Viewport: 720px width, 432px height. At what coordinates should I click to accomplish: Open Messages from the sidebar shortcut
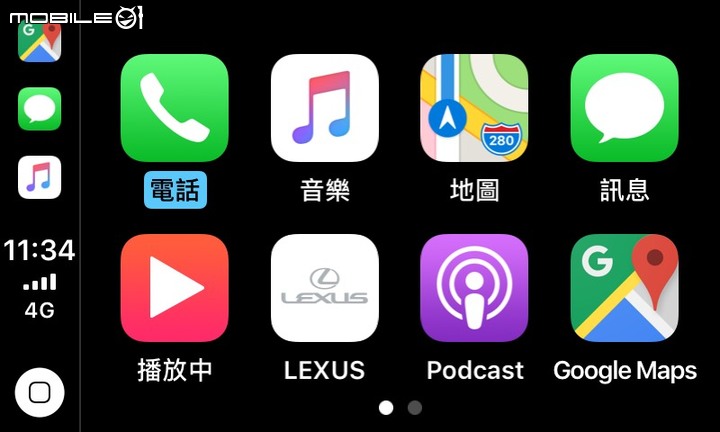(x=40, y=109)
